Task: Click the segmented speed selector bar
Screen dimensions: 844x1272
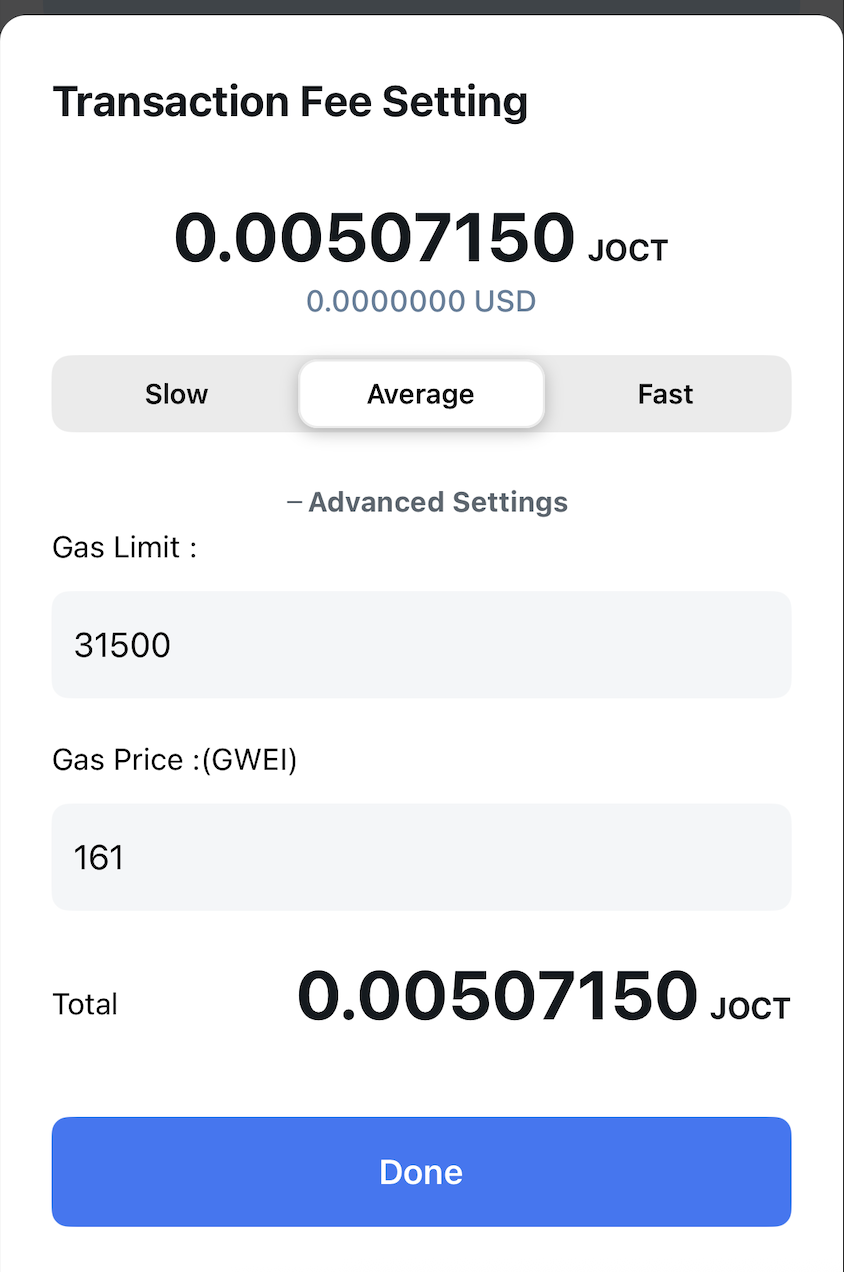Action: [x=421, y=393]
